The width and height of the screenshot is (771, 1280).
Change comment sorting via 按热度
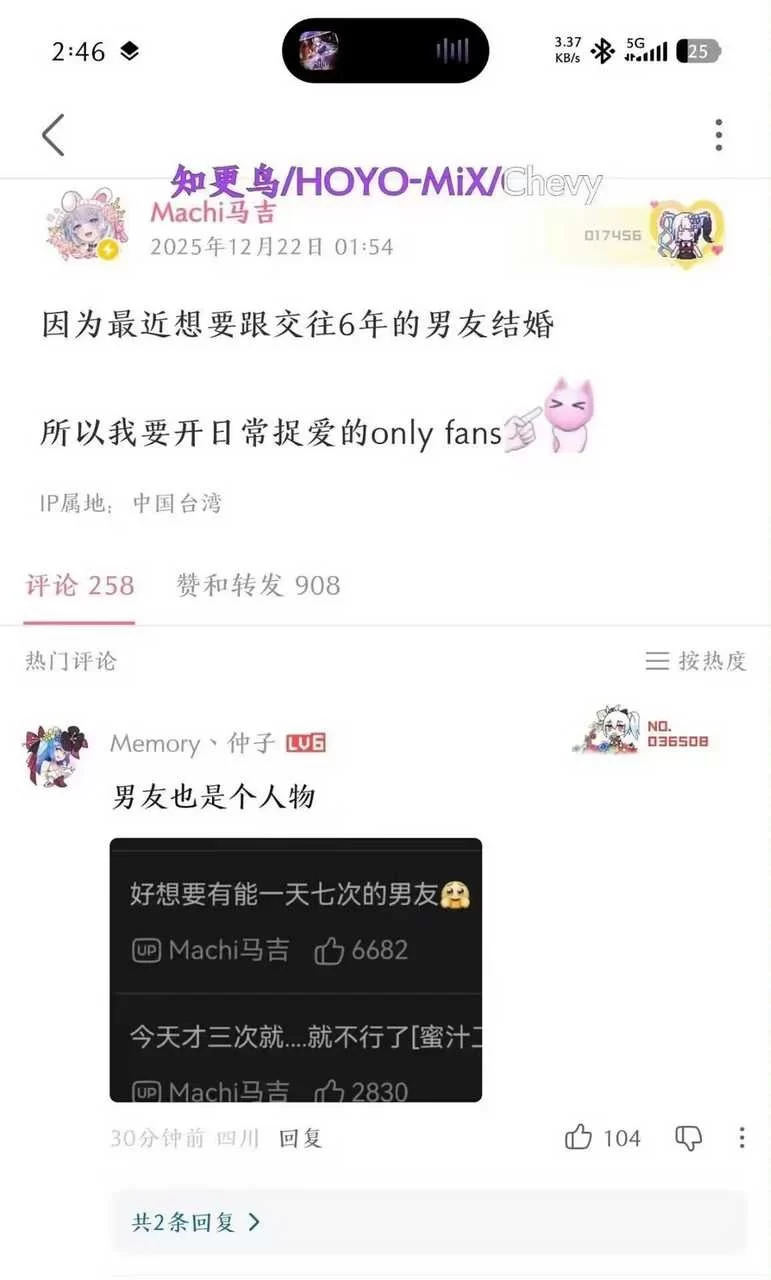696,661
